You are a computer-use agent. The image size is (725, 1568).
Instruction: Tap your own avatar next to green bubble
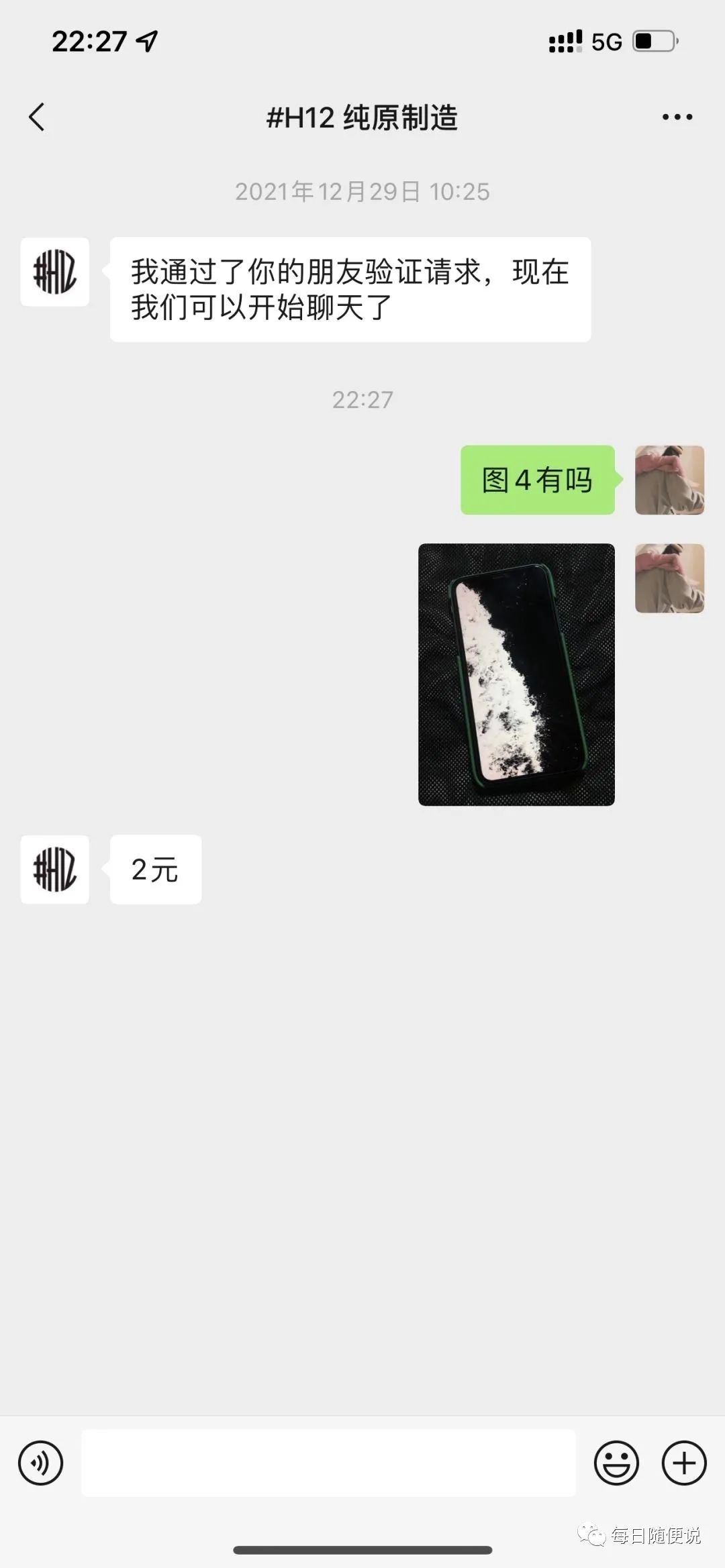point(669,480)
